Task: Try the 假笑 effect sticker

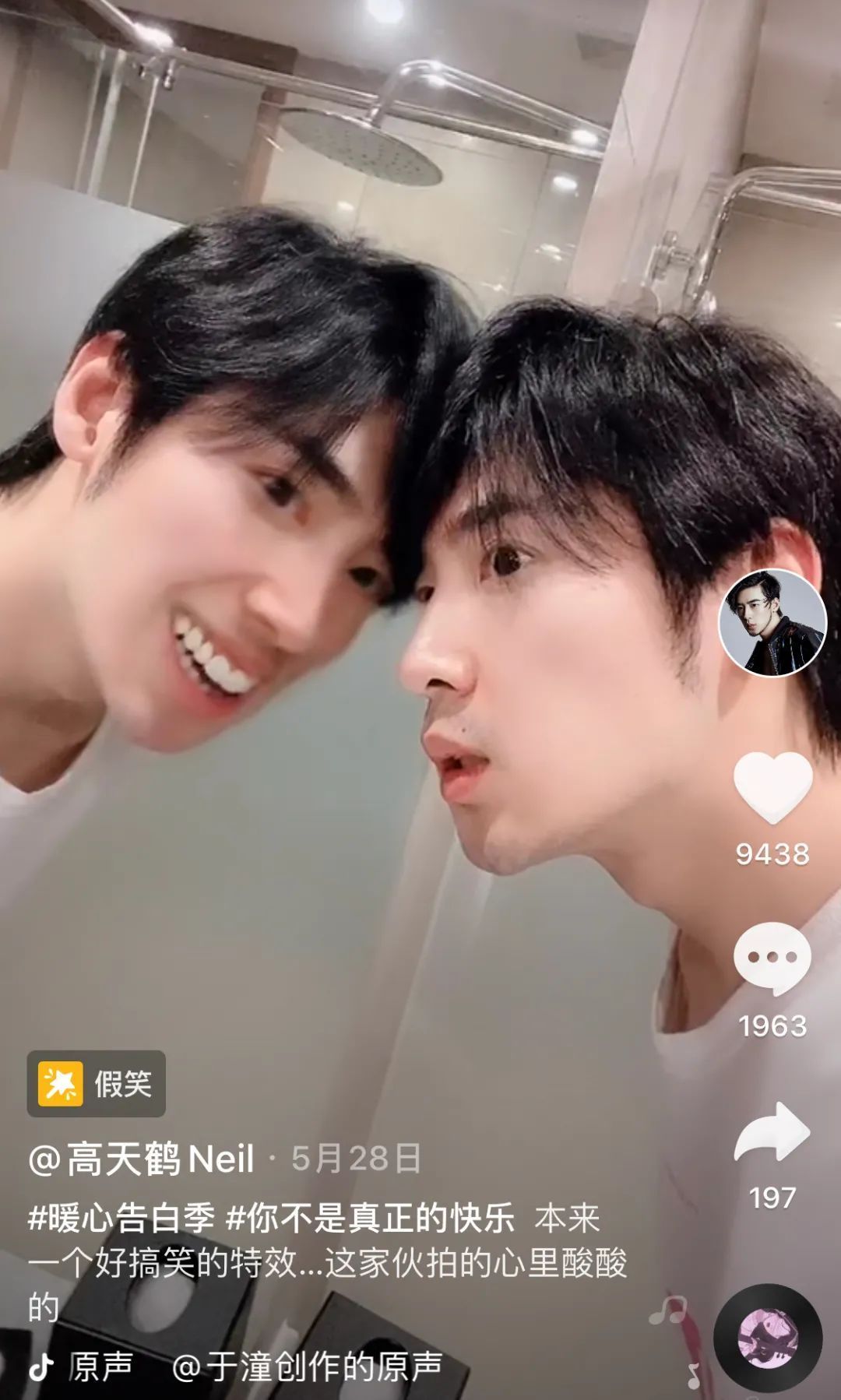Action: pos(97,1084)
